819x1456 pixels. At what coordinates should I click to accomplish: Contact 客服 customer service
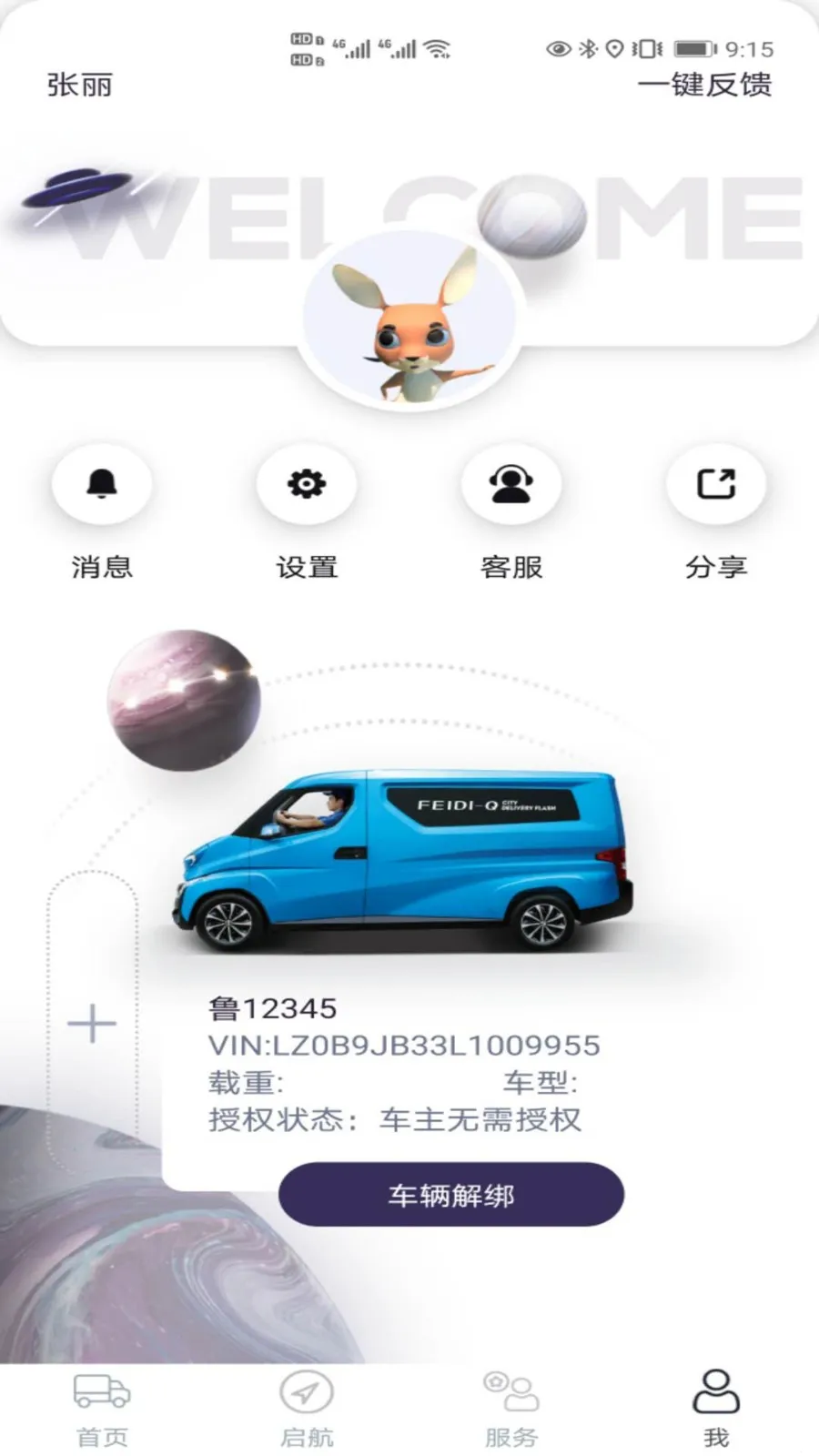[511, 484]
